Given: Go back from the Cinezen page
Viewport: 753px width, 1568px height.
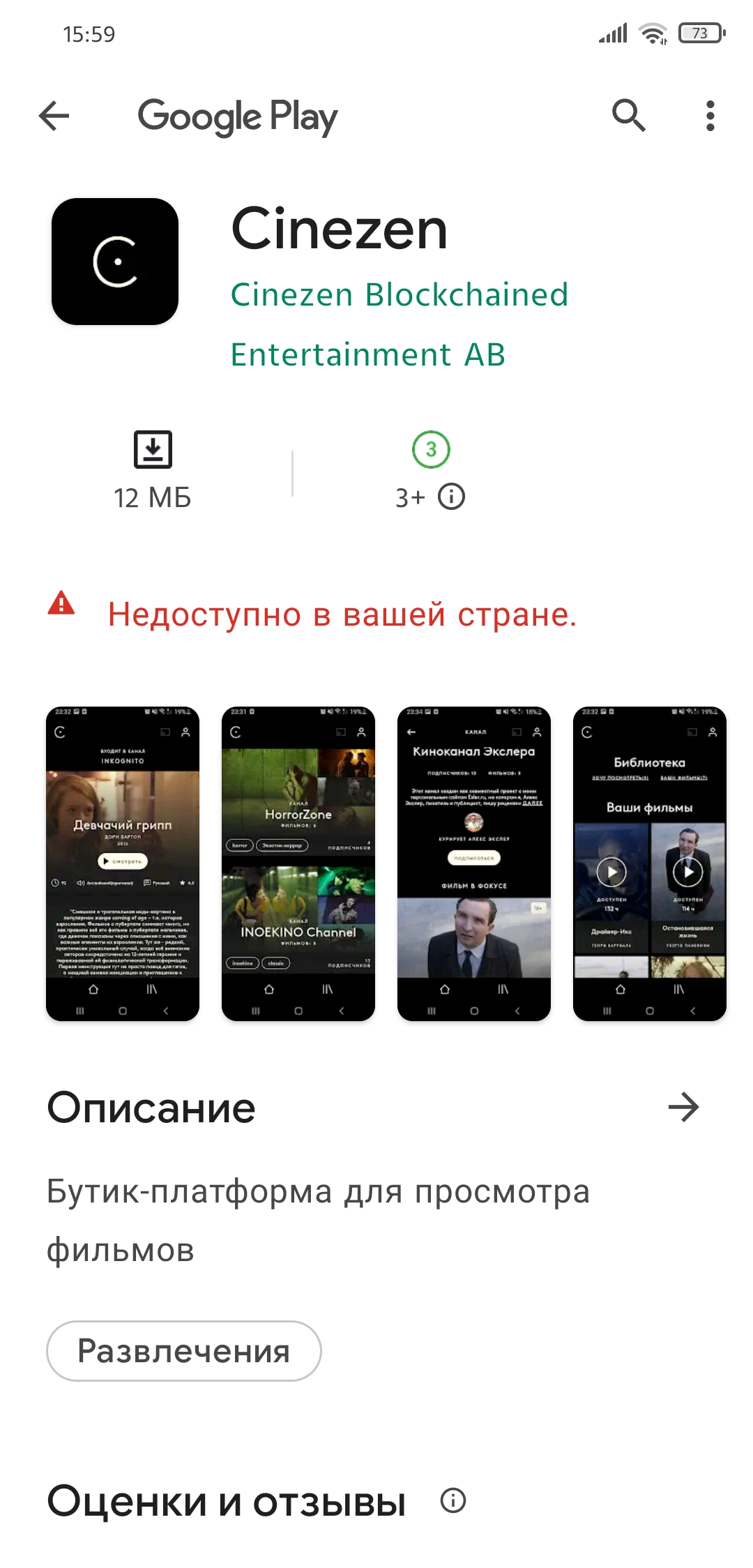Looking at the screenshot, I should (x=54, y=116).
